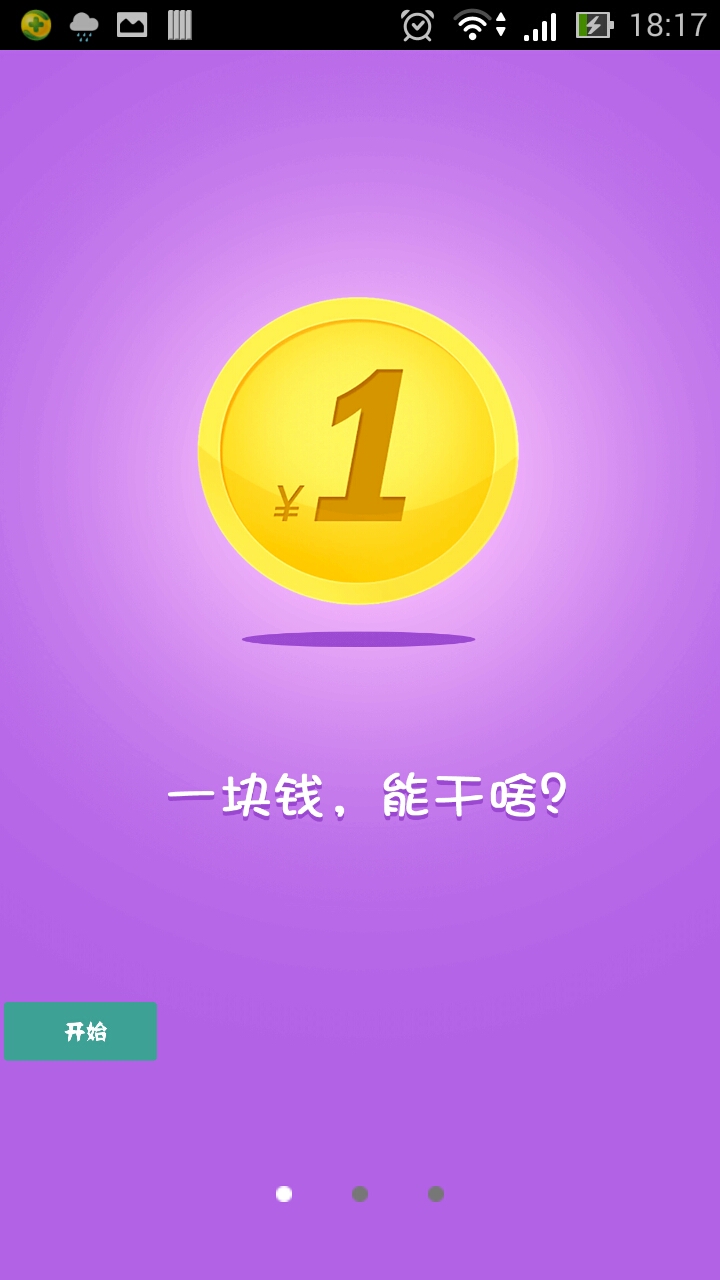
Task: Select the third page indicator dot
Action: [434, 1193]
